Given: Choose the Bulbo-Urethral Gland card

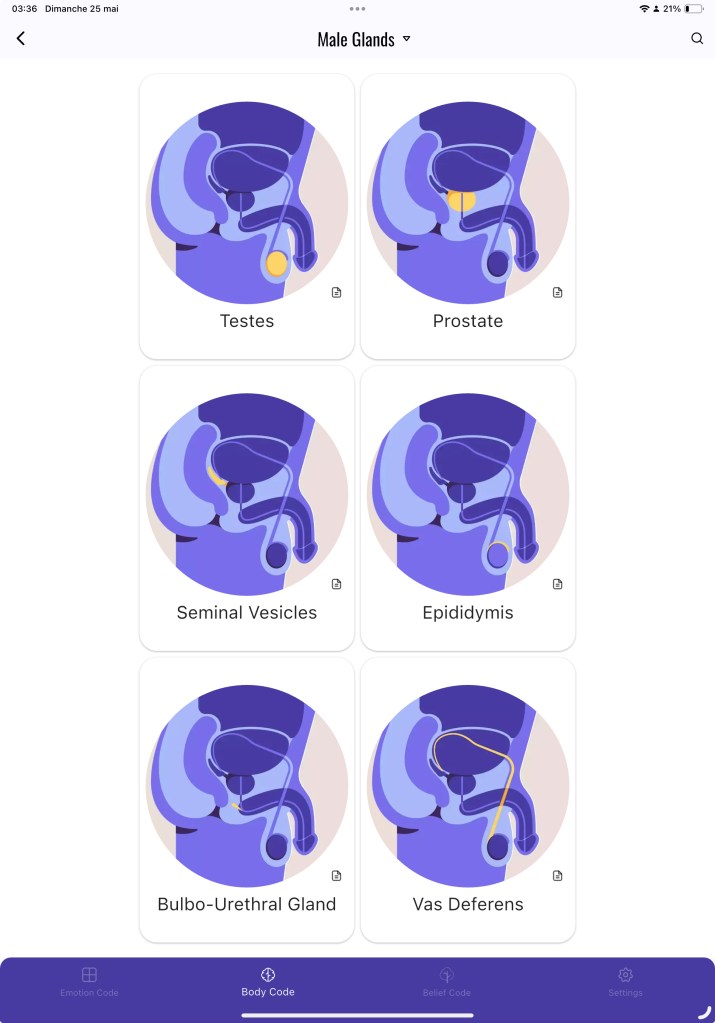Looking at the screenshot, I should tap(247, 800).
